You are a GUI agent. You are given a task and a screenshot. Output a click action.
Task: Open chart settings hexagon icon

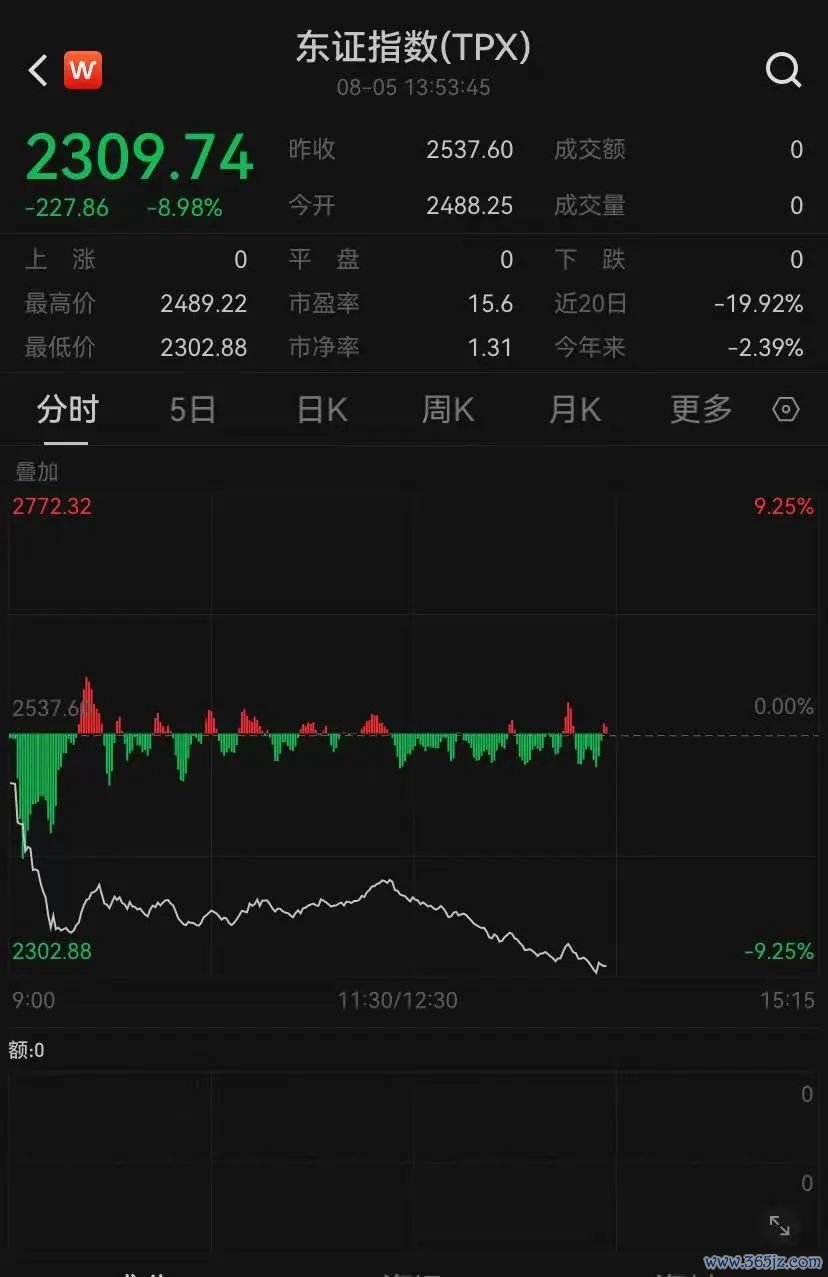pos(786,410)
